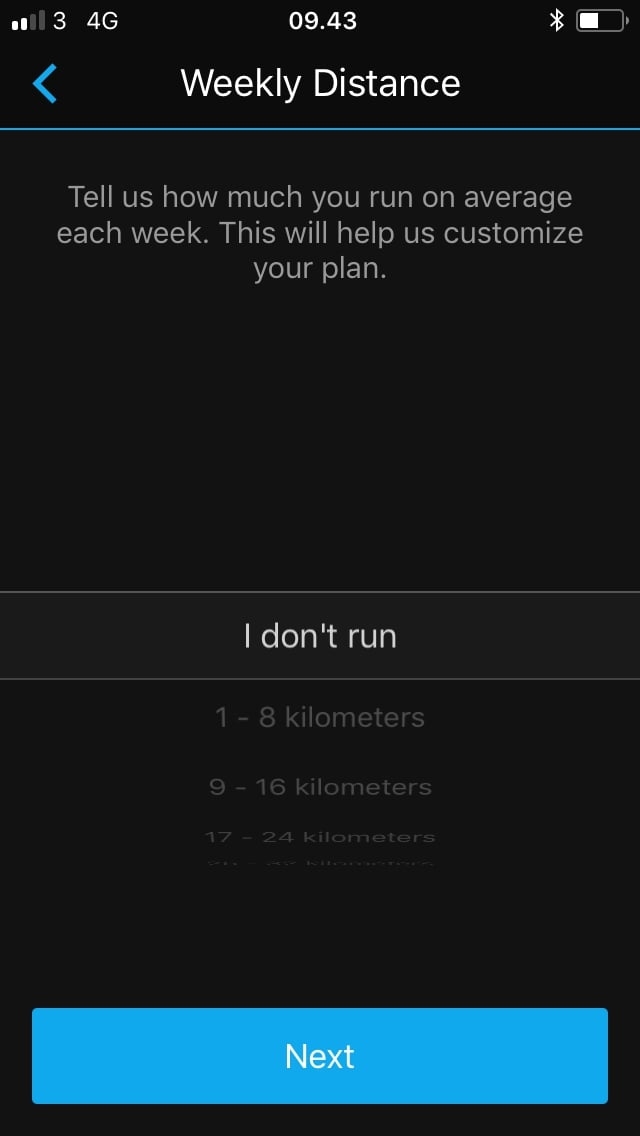The width and height of the screenshot is (640, 1136).
Task: Select the I don't run option
Action: pos(320,636)
